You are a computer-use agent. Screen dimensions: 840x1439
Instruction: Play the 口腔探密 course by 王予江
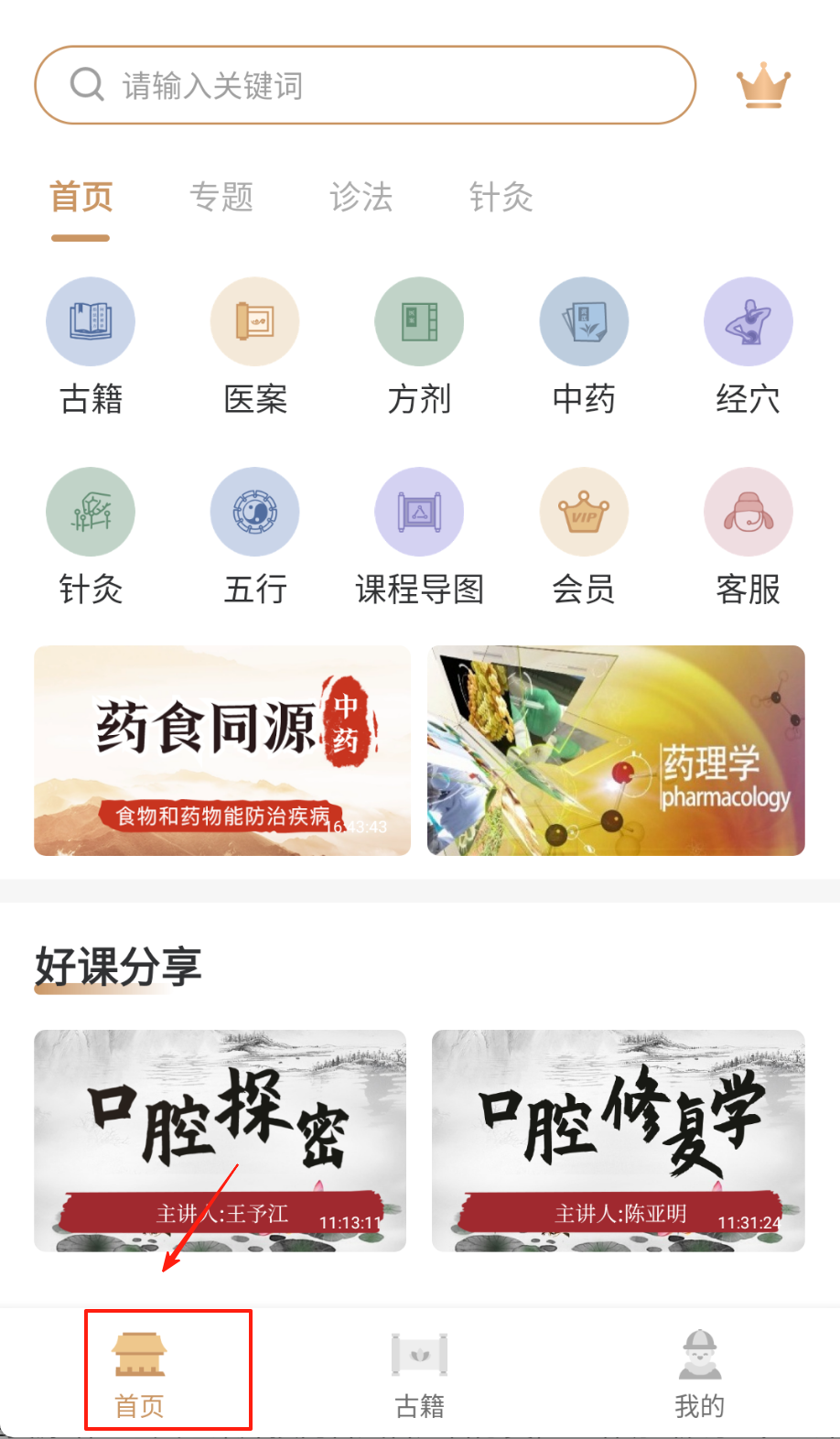pos(221,1140)
